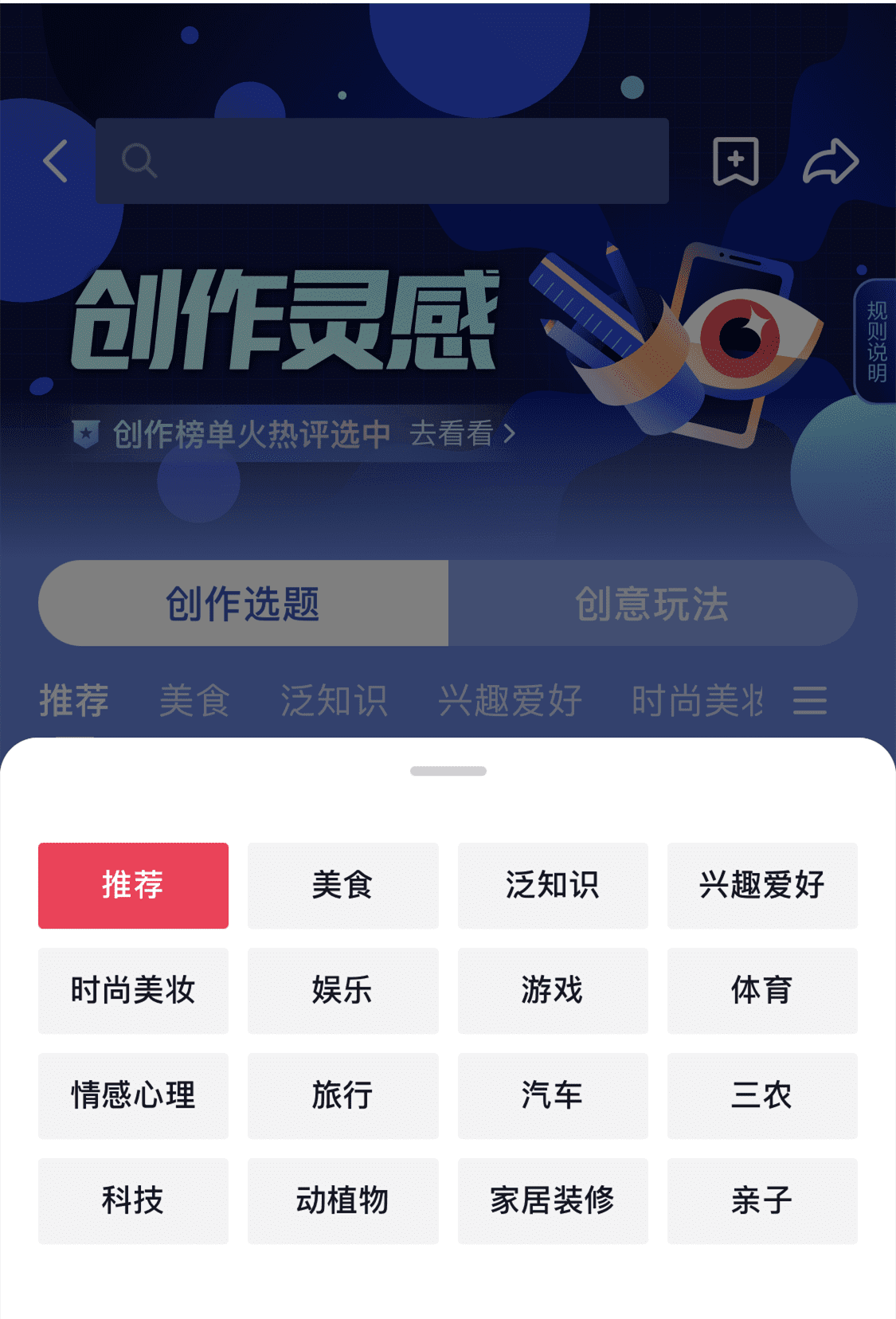896x1319 pixels.
Task: Select the 旅行 category chip
Action: 342,1096
